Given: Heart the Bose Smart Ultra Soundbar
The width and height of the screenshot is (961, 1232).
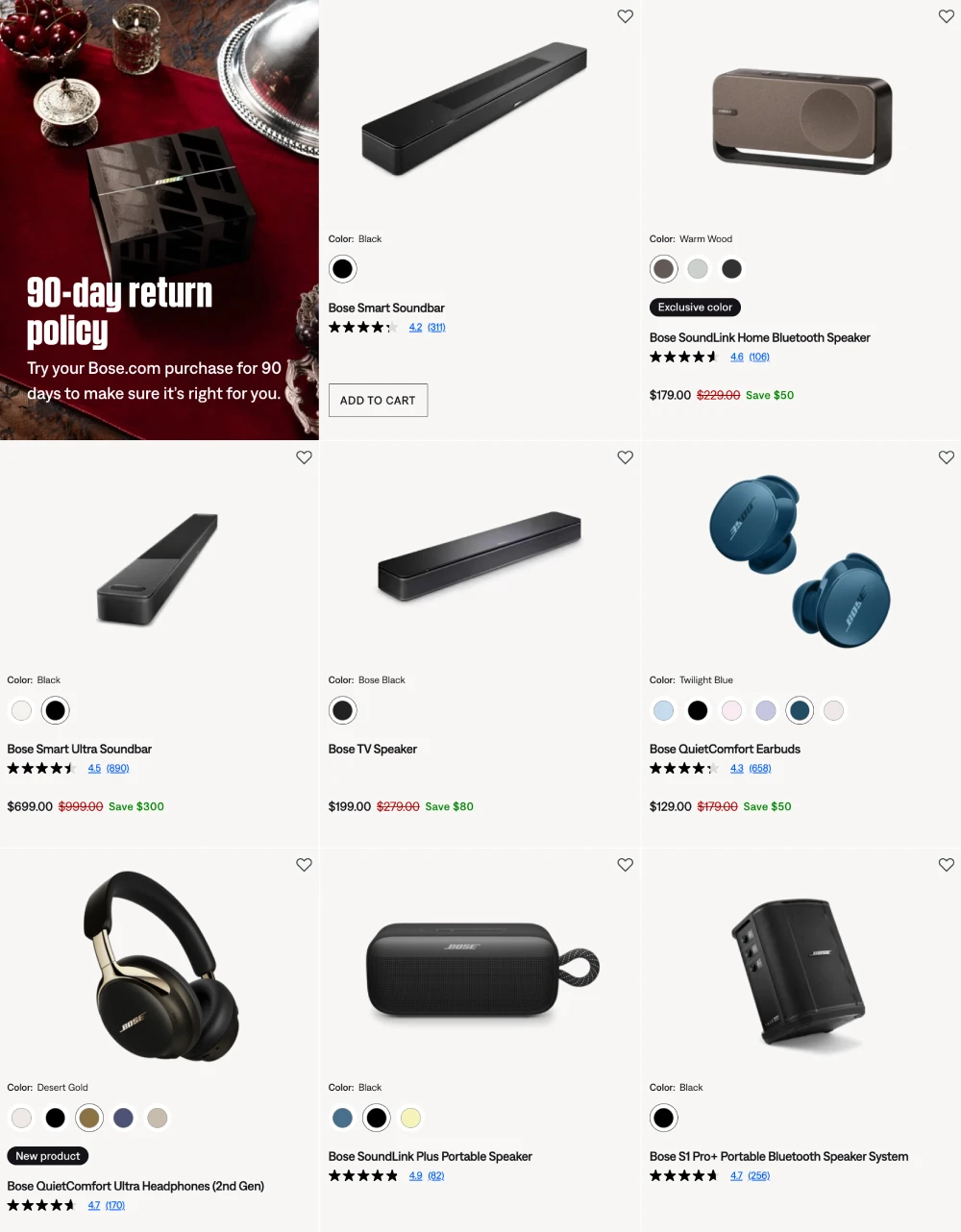Looking at the screenshot, I should coord(305,457).
